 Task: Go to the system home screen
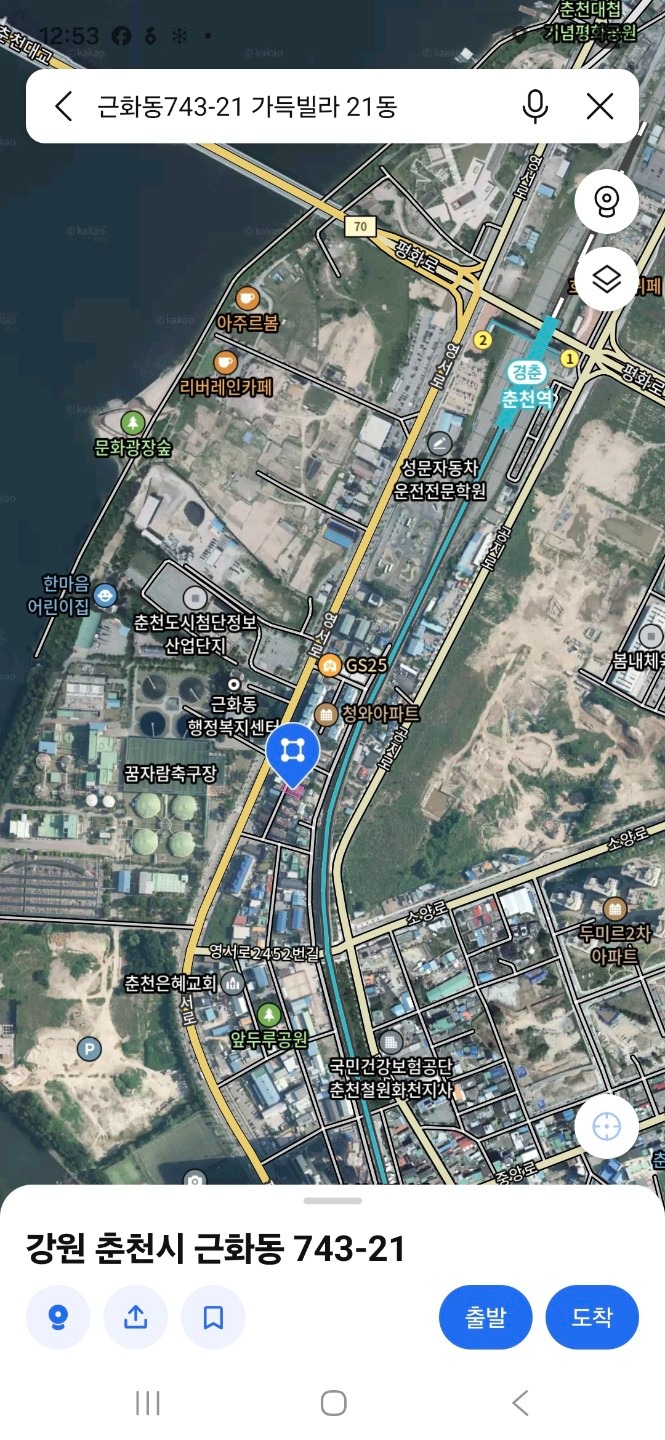pyautogui.click(x=334, y=1403)
